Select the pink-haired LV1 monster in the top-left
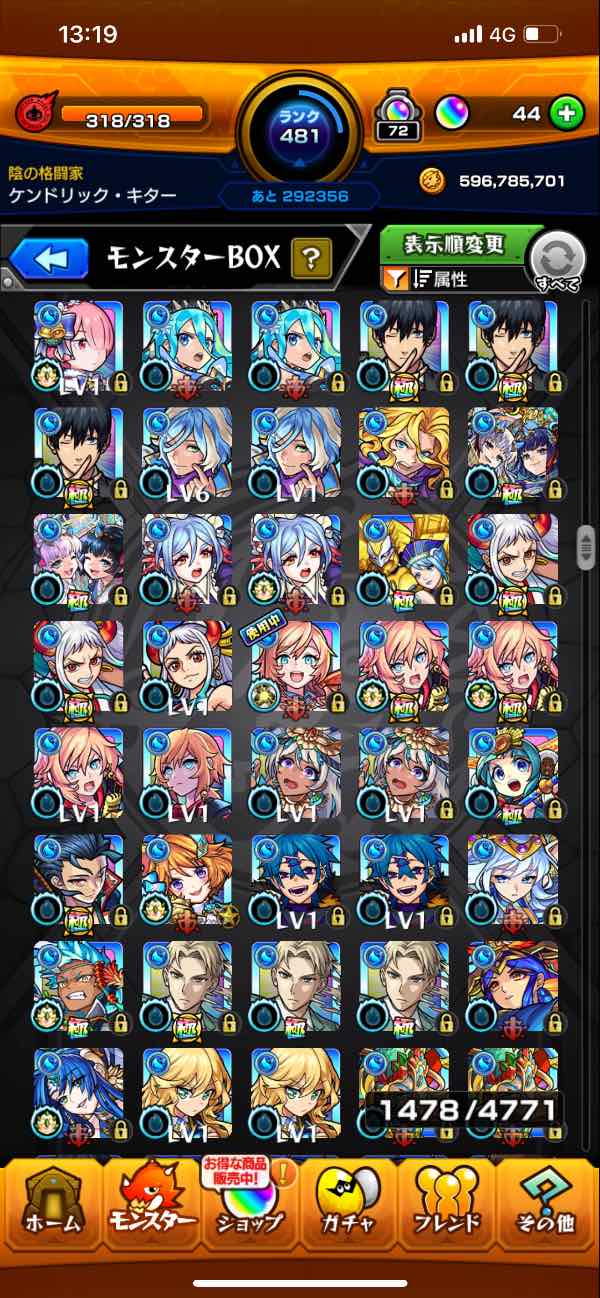The image size is (600, 1298). 79,346
